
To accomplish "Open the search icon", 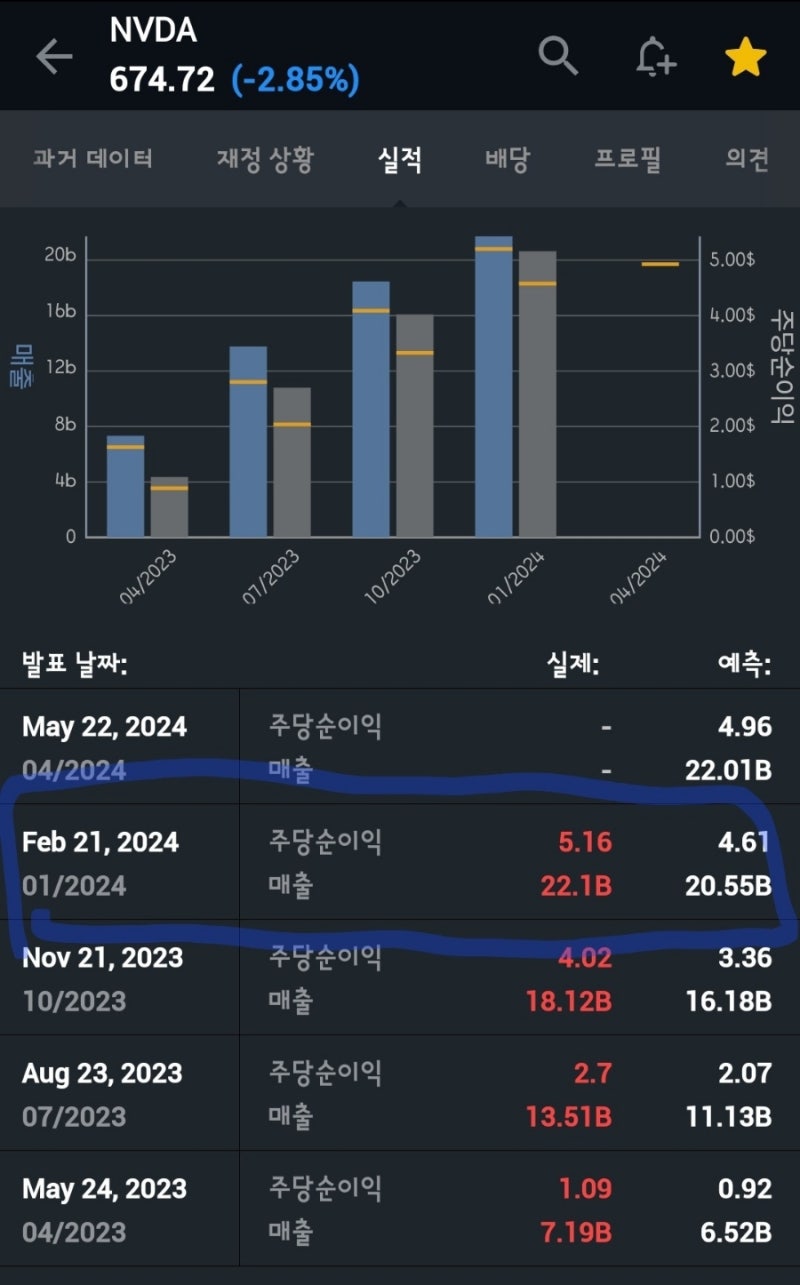I will (x=558, y=57).
